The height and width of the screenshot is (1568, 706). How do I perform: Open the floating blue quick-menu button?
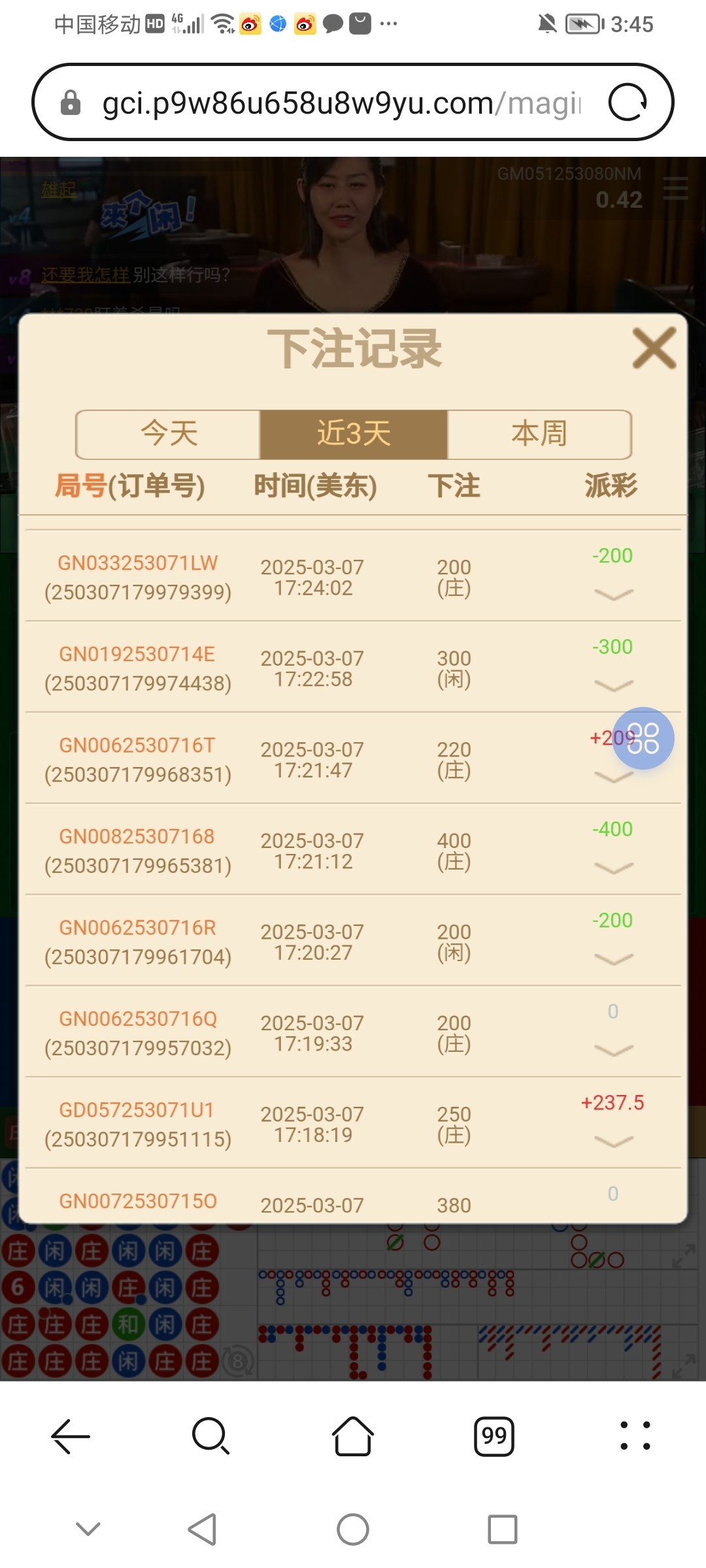(x=643, y=738)
